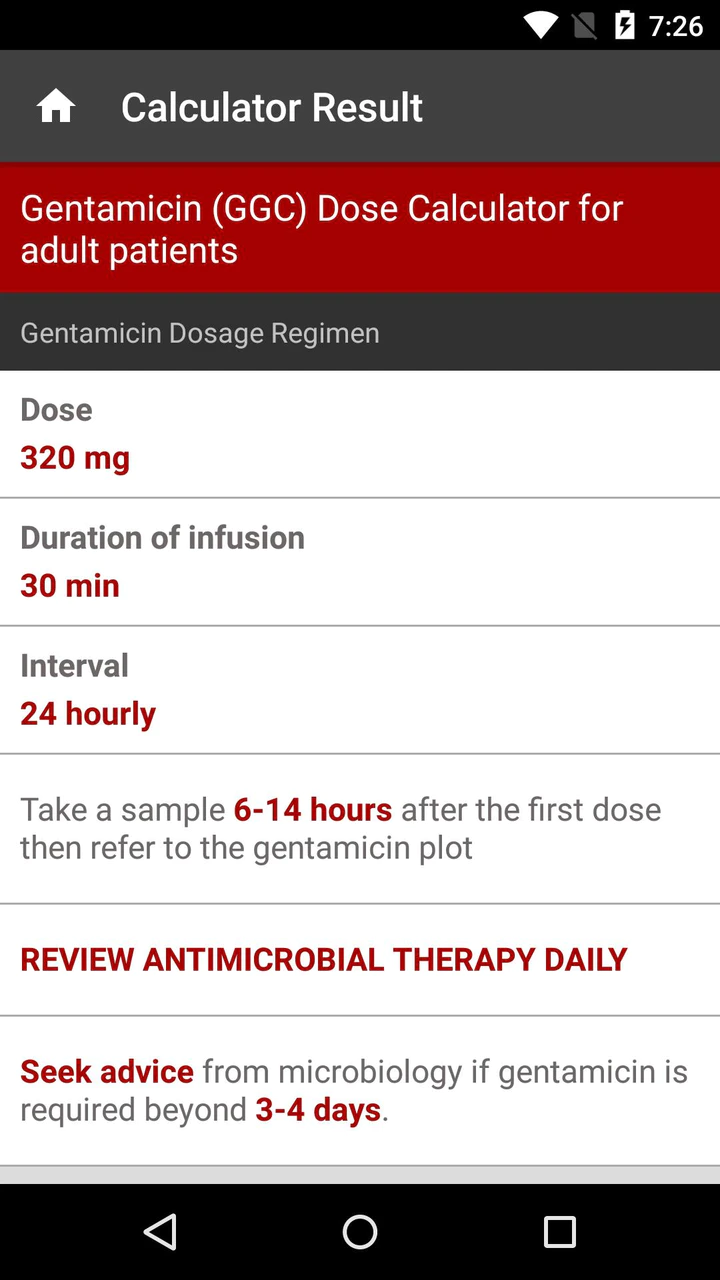Go back using system back button

(160, 1232)
